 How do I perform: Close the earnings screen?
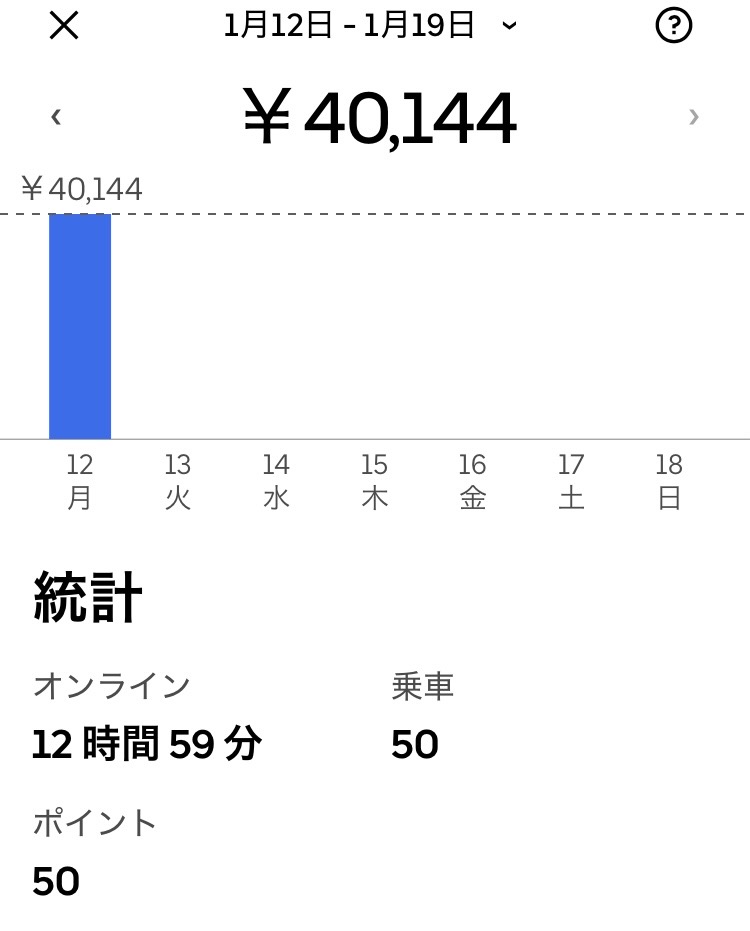64,26
